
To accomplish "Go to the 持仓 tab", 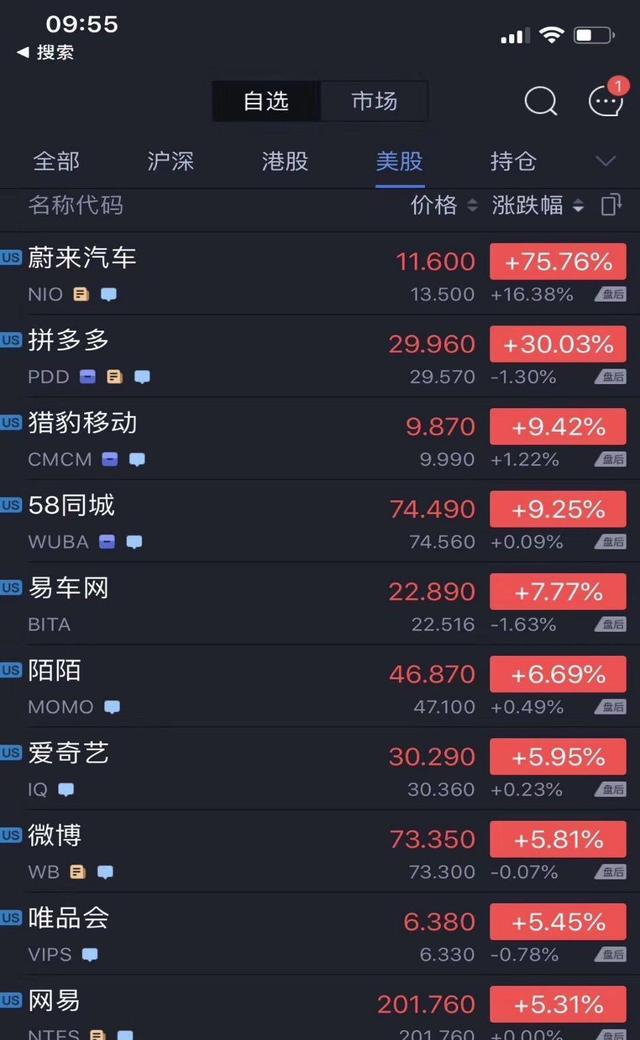I will tap(513, 161).
